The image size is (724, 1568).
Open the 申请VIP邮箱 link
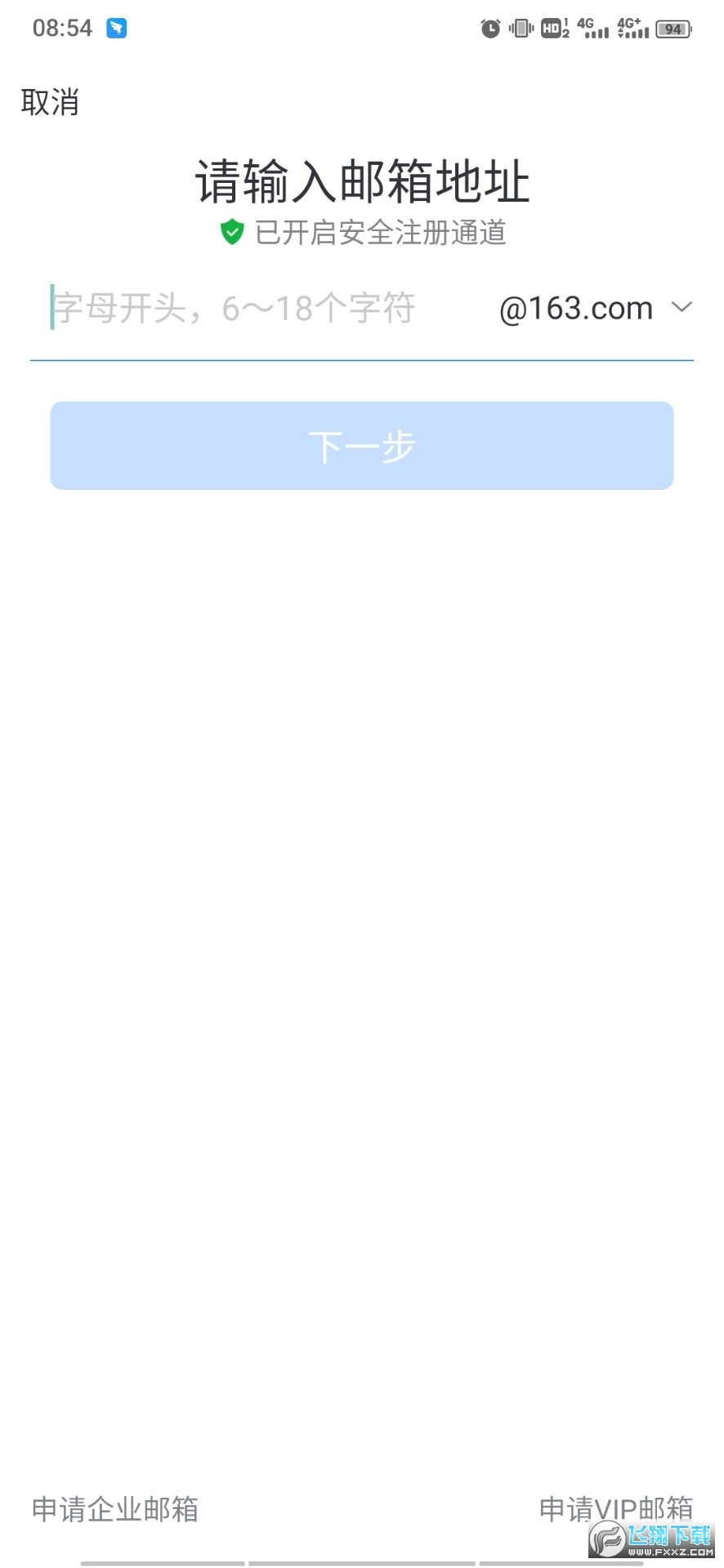coord(616,1509)
